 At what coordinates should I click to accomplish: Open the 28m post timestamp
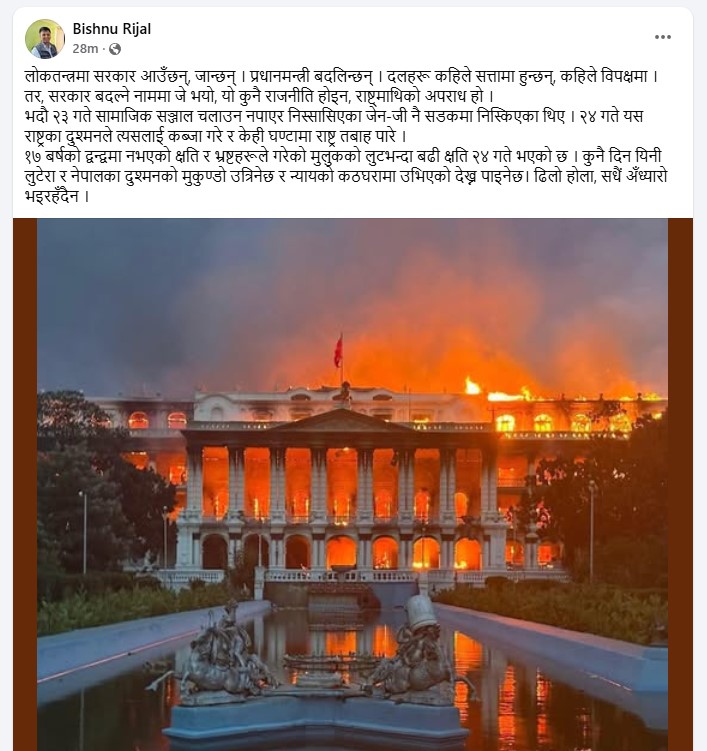85,49
